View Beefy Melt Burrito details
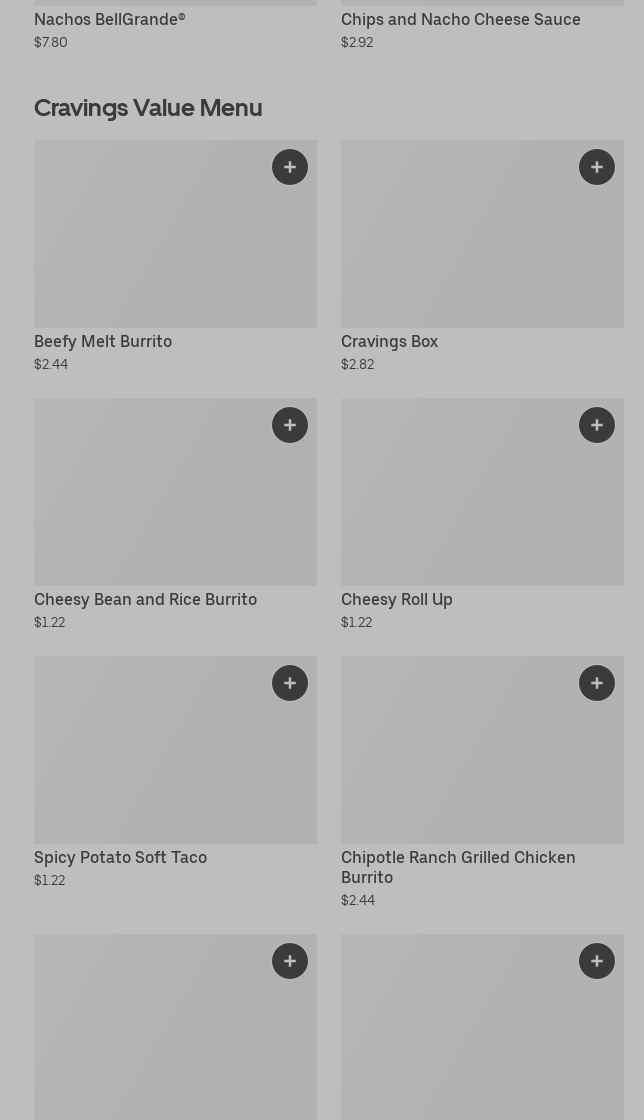The width and height of the screenshot is (644, 1120). [176, 256]
